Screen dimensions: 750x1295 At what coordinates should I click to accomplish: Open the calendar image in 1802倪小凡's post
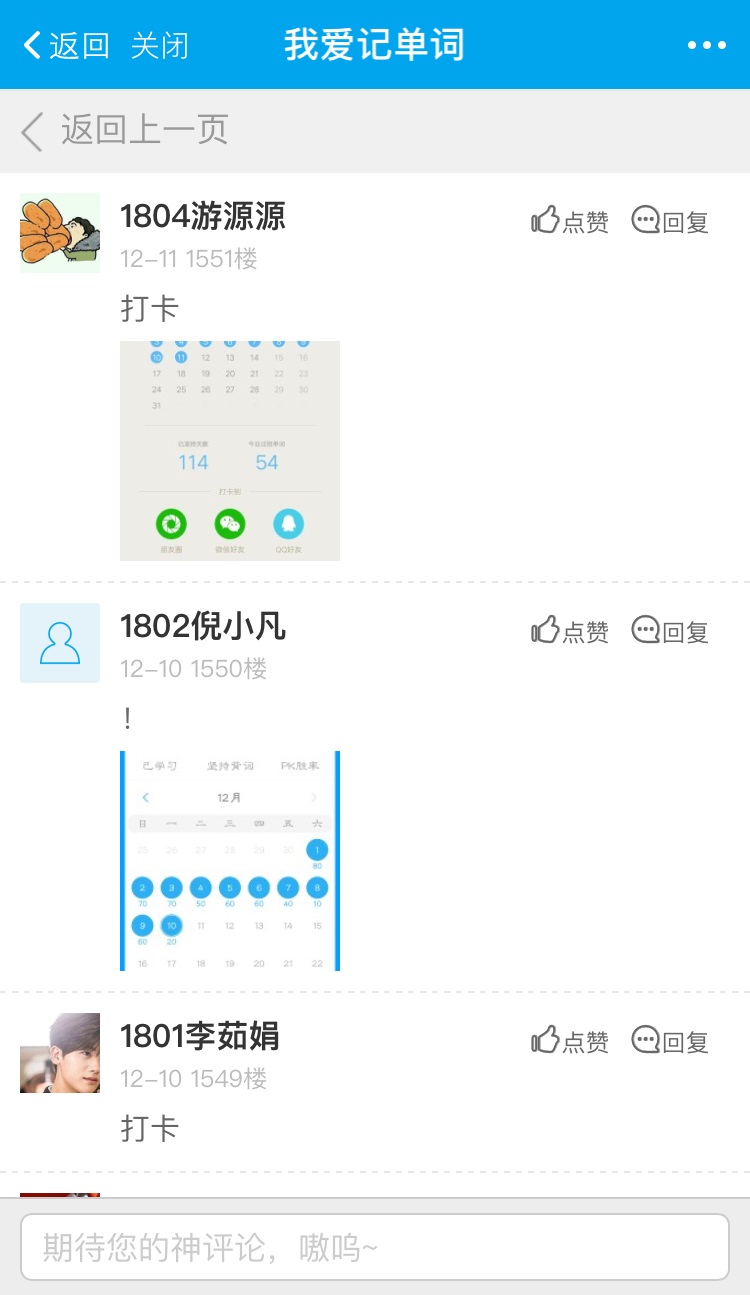230,861
